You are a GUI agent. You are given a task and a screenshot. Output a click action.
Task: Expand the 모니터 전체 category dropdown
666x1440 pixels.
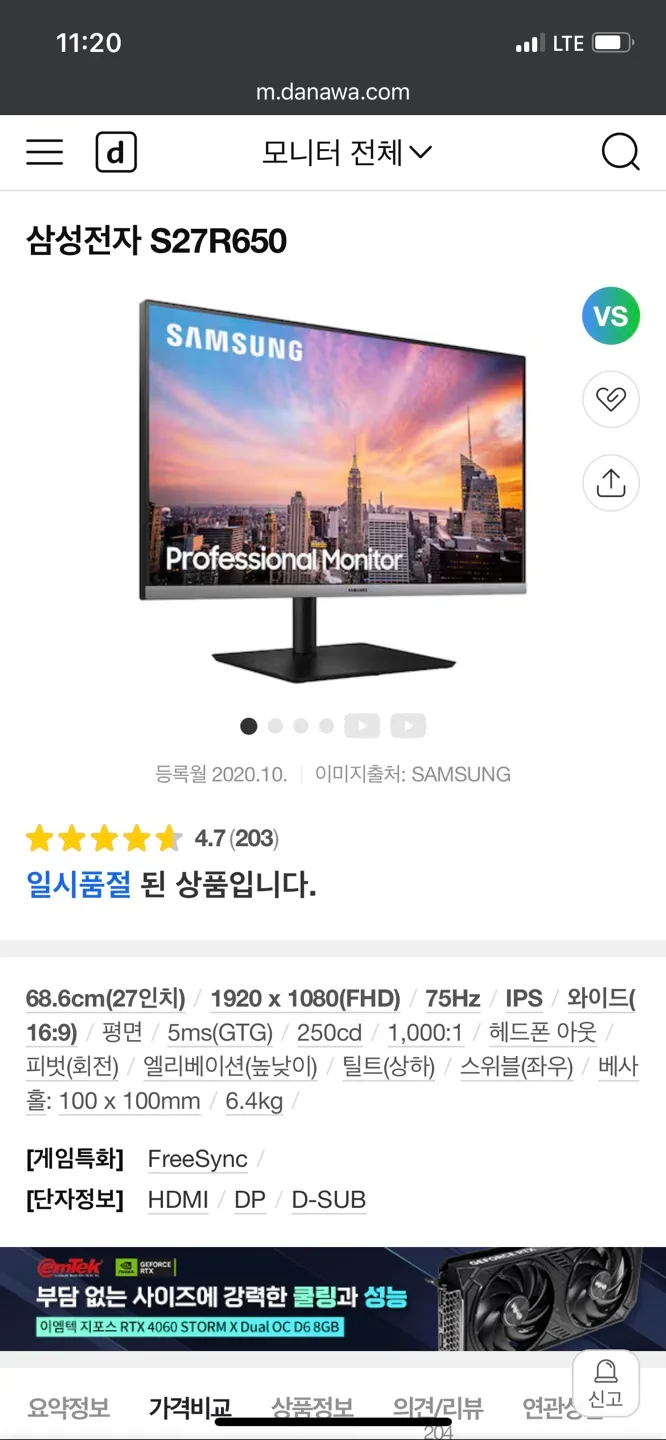pyautogui.click(x=346, y=153)
